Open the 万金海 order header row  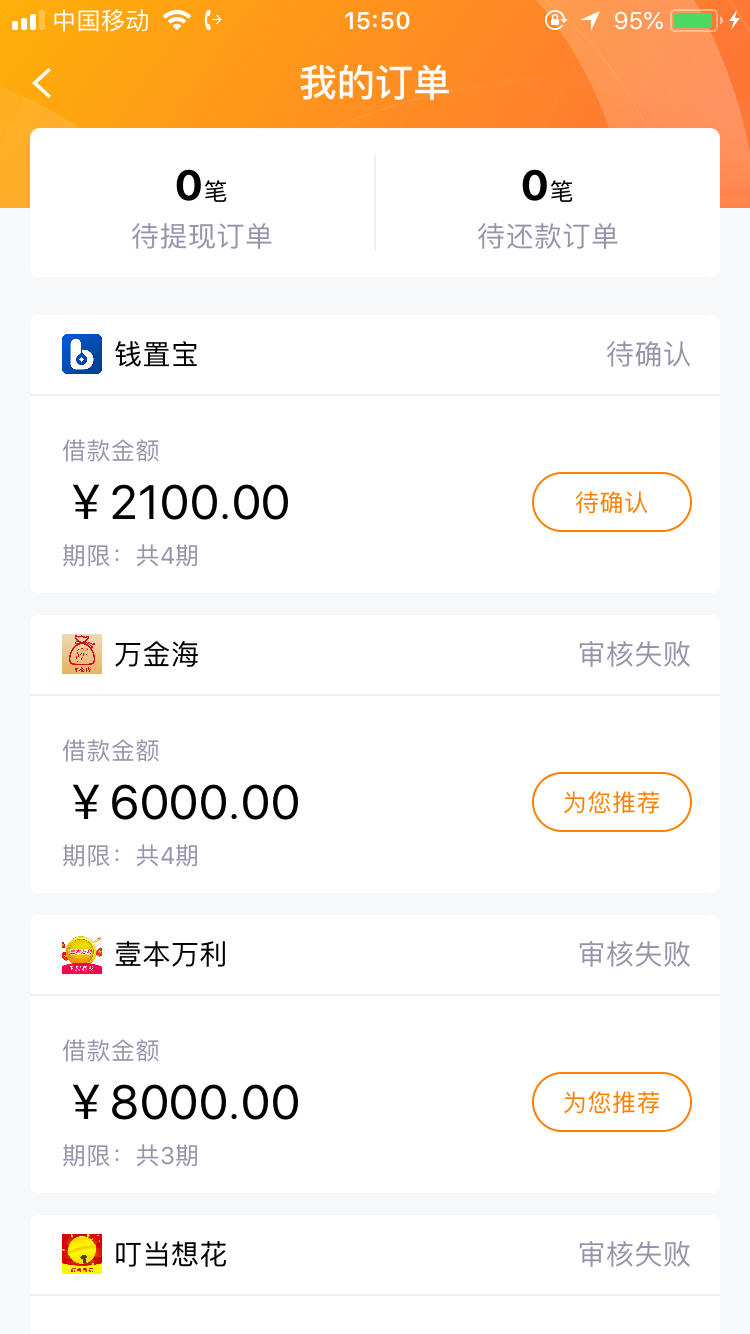tap(375, 655)
